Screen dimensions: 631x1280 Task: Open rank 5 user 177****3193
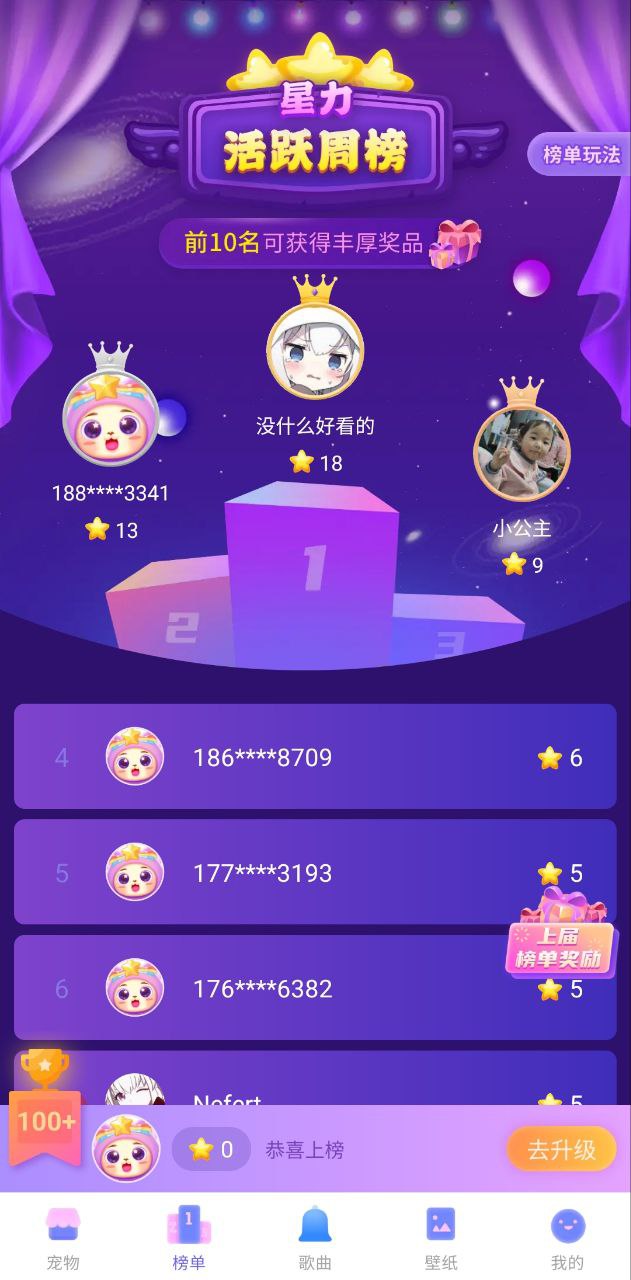pyautogui.click(x=315, y=872)
